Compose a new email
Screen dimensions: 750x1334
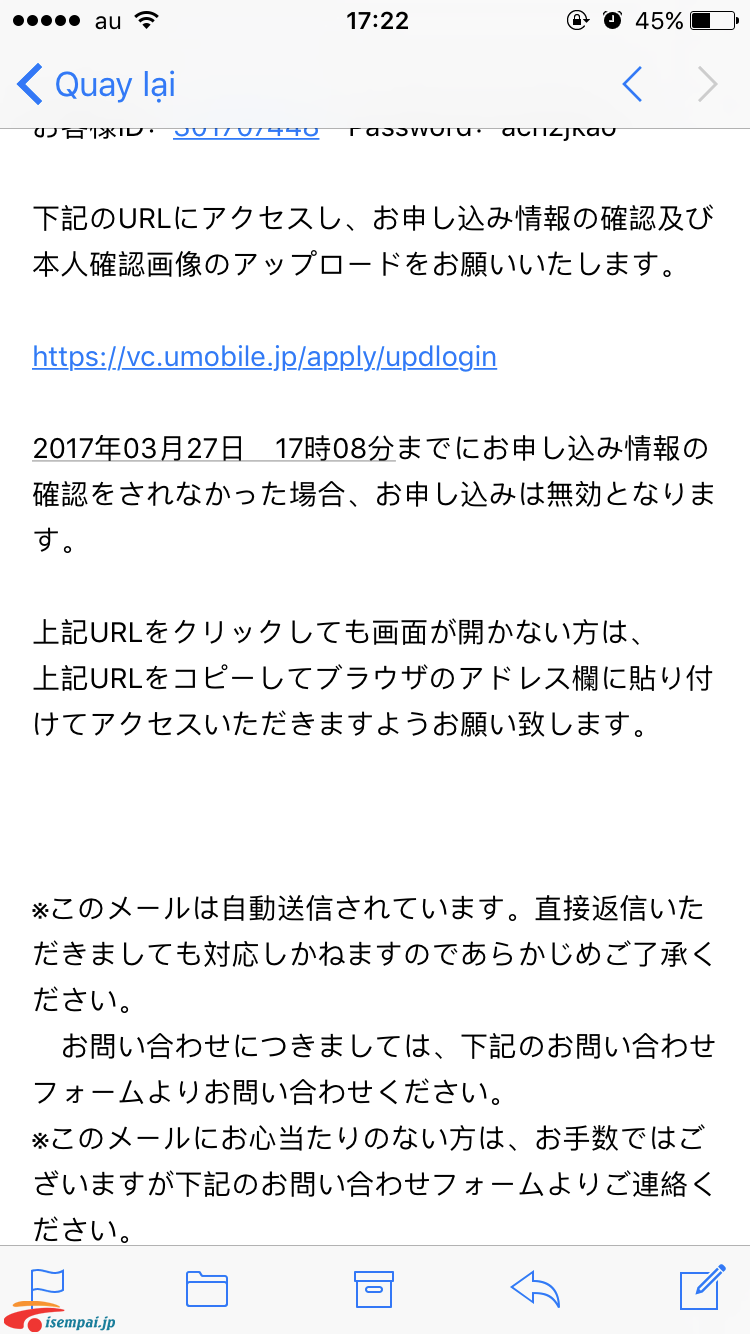pyautogui.click(x=702, y=1287)
